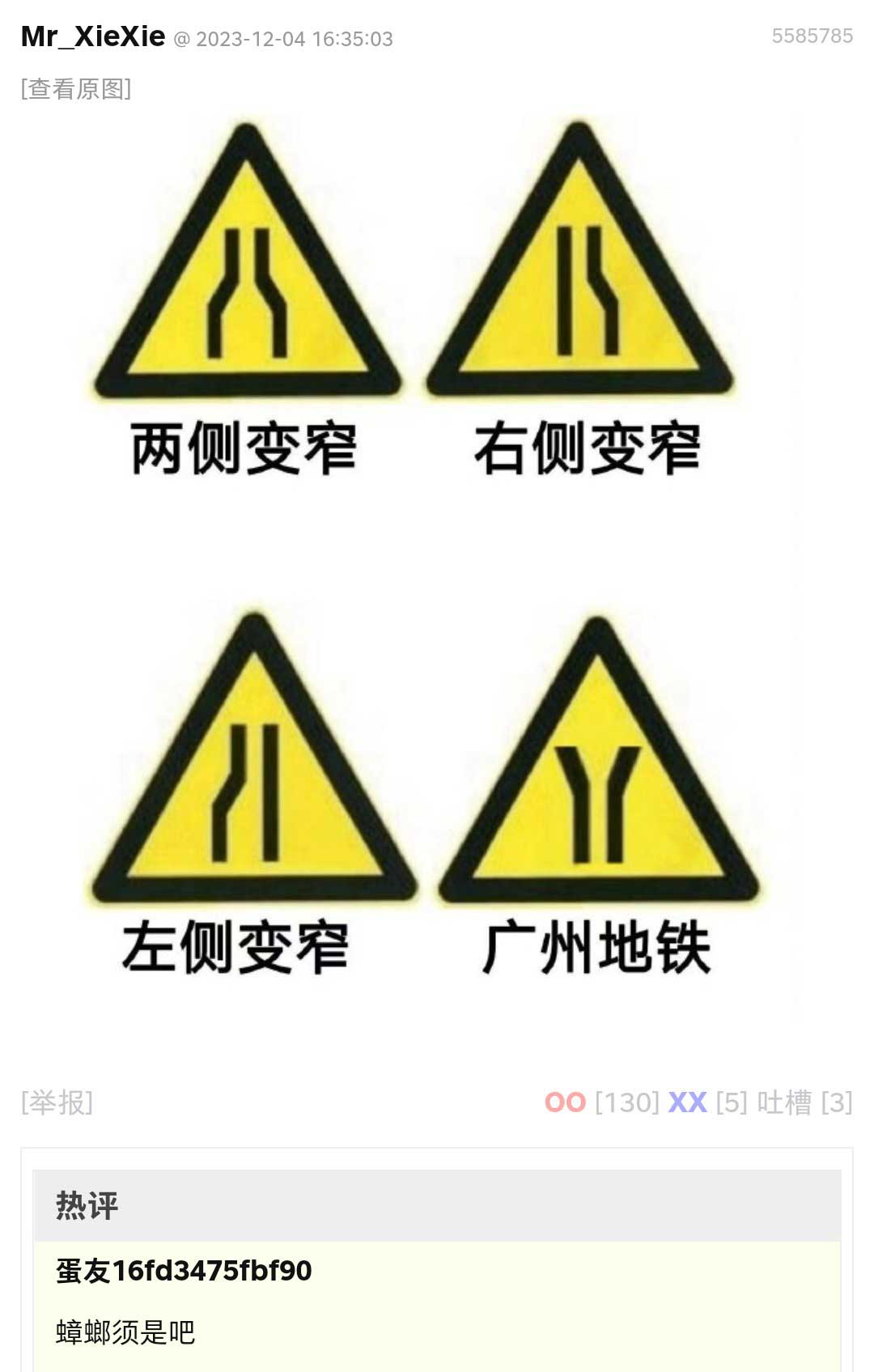
Task: Open the 吐槽 comments
Action: coord(784,1102)
